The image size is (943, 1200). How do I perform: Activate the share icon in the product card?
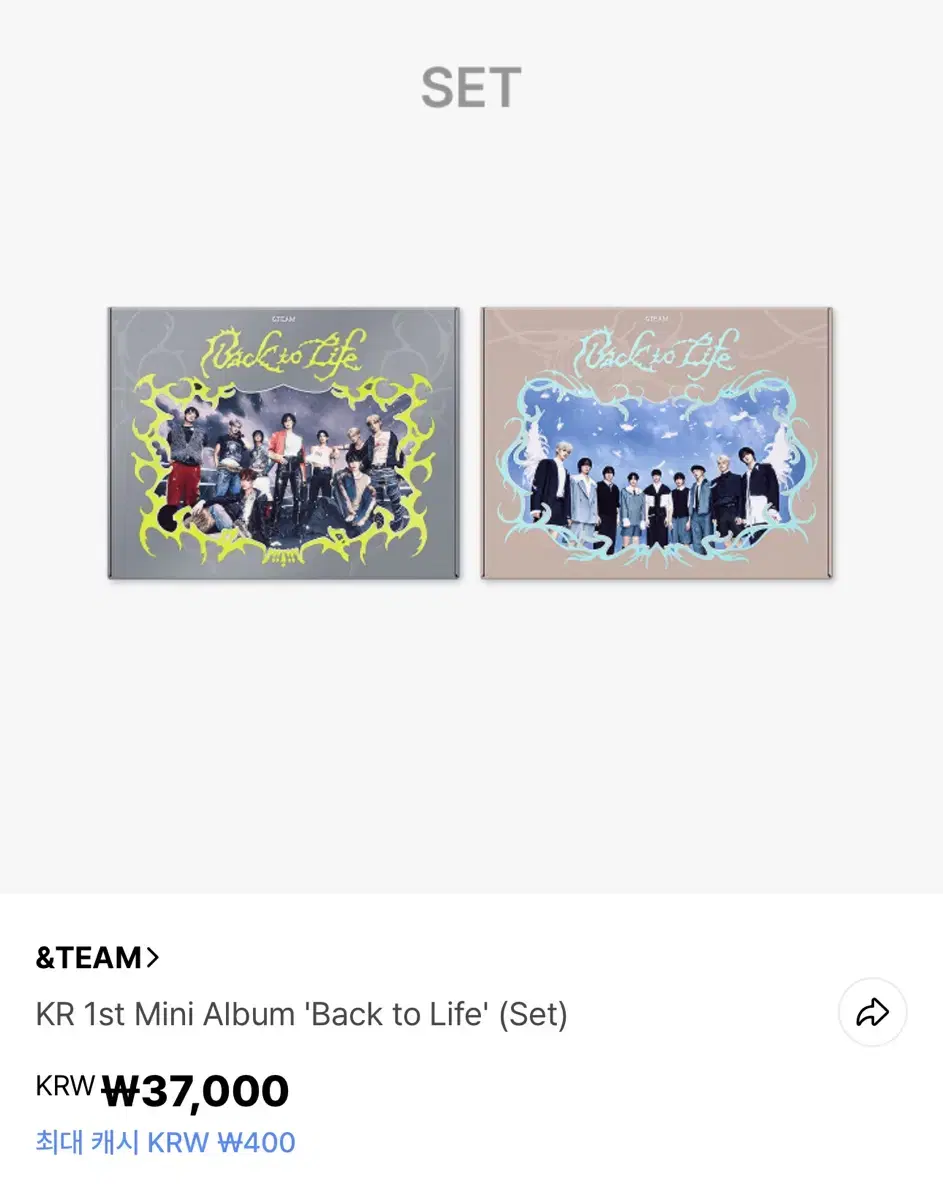point(872,1012)
